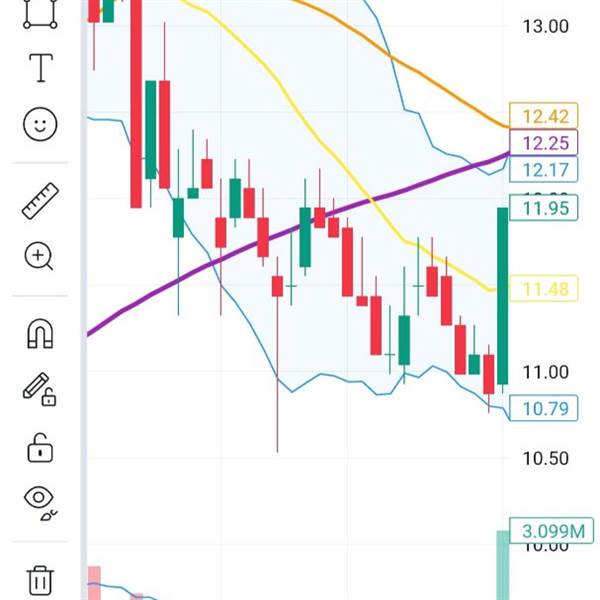Select the rectangle shape drawing tool
Viewport: 600px width, 600px height.
coord(40,14)
